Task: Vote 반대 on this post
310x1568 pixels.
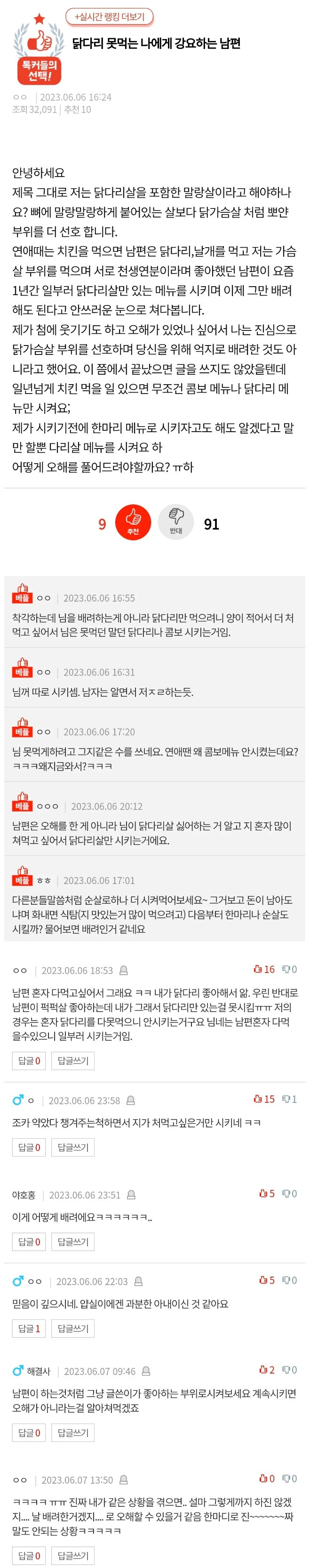Action: pyautogui.click(x=175, y=522)
